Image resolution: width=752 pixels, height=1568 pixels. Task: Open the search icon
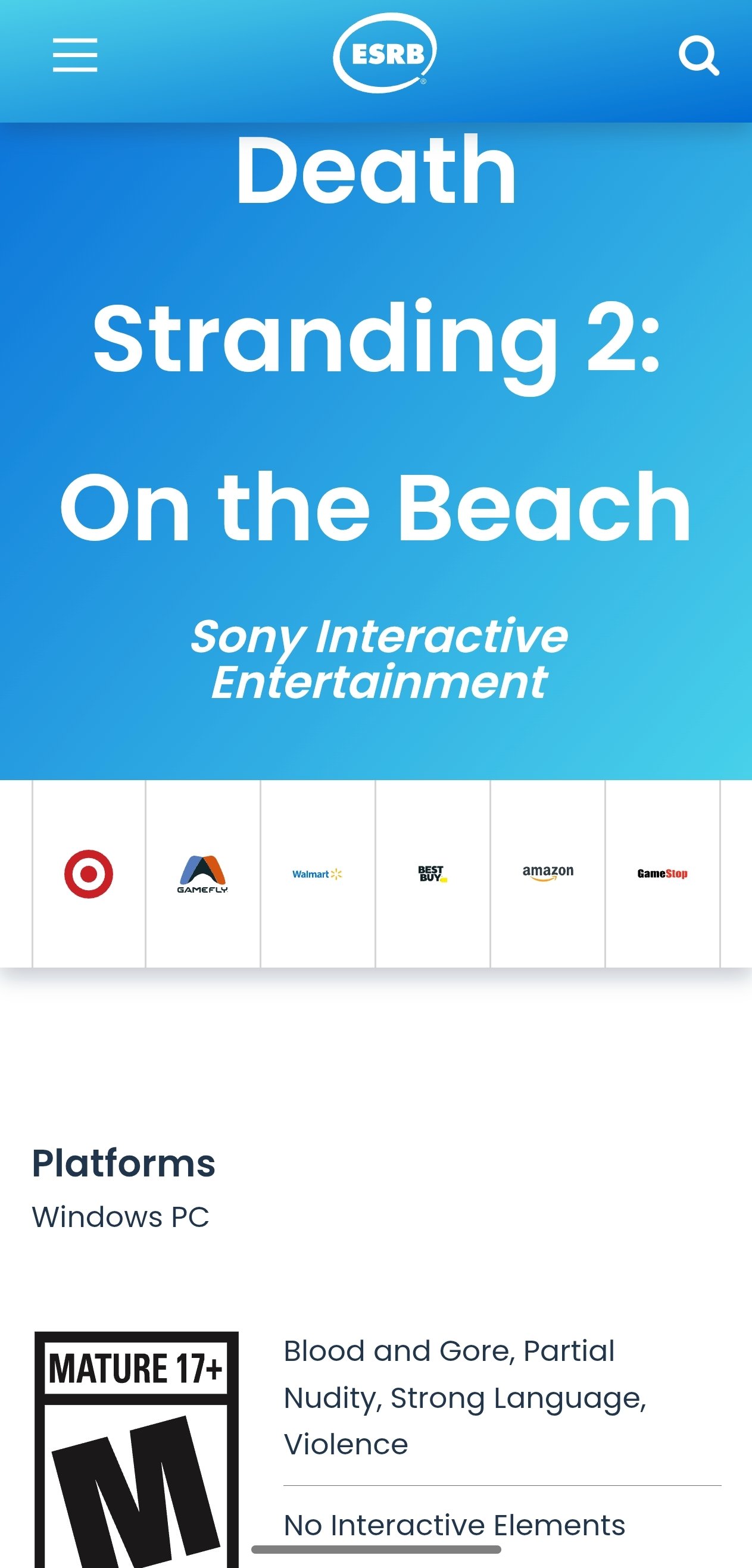(698, 55)
